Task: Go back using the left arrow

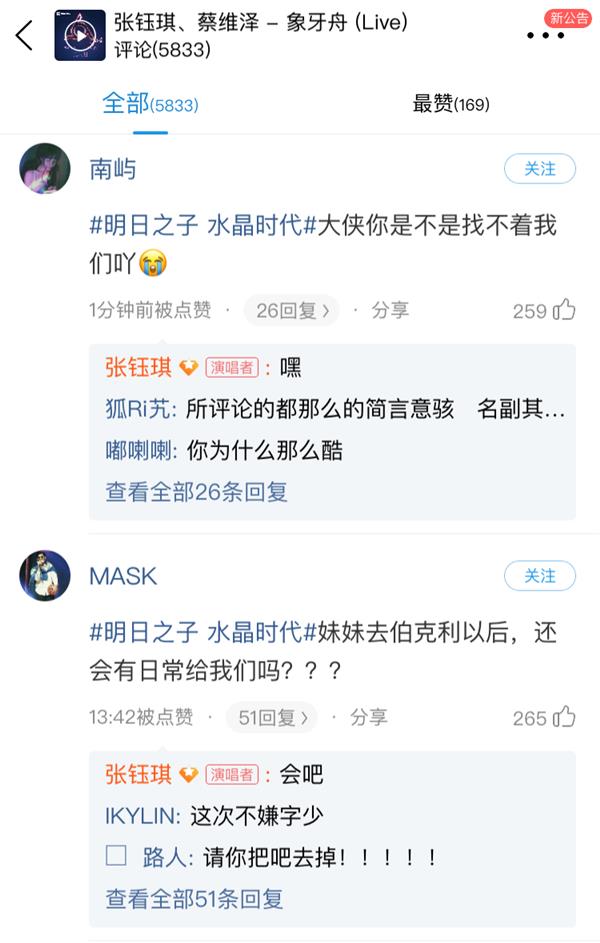Action: (24, 36)
